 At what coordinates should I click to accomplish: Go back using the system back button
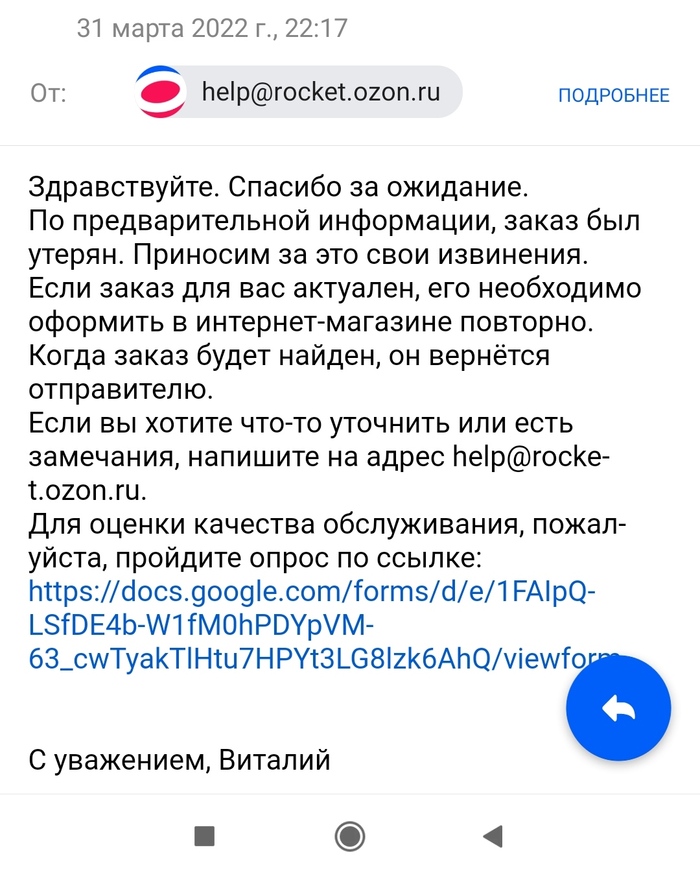tap(491, 836)
